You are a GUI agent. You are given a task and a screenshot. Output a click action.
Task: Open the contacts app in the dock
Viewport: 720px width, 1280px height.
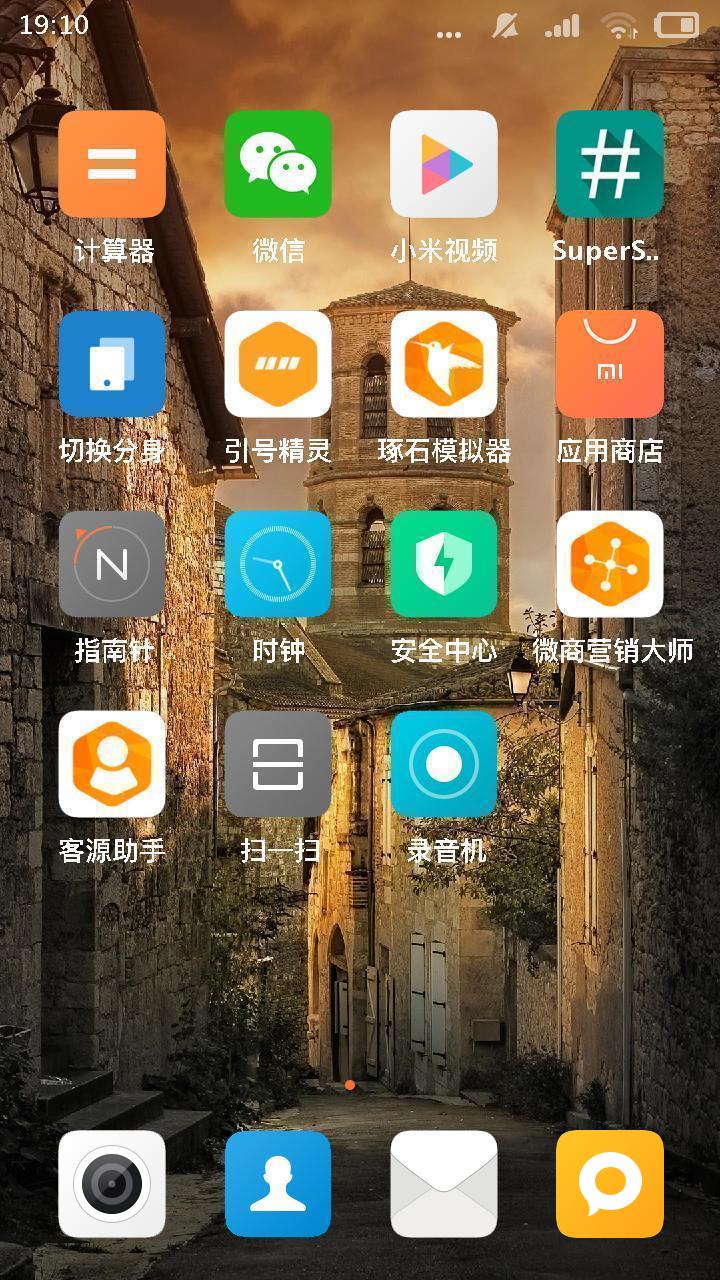pyautogui.click(x=278, y=1184)
